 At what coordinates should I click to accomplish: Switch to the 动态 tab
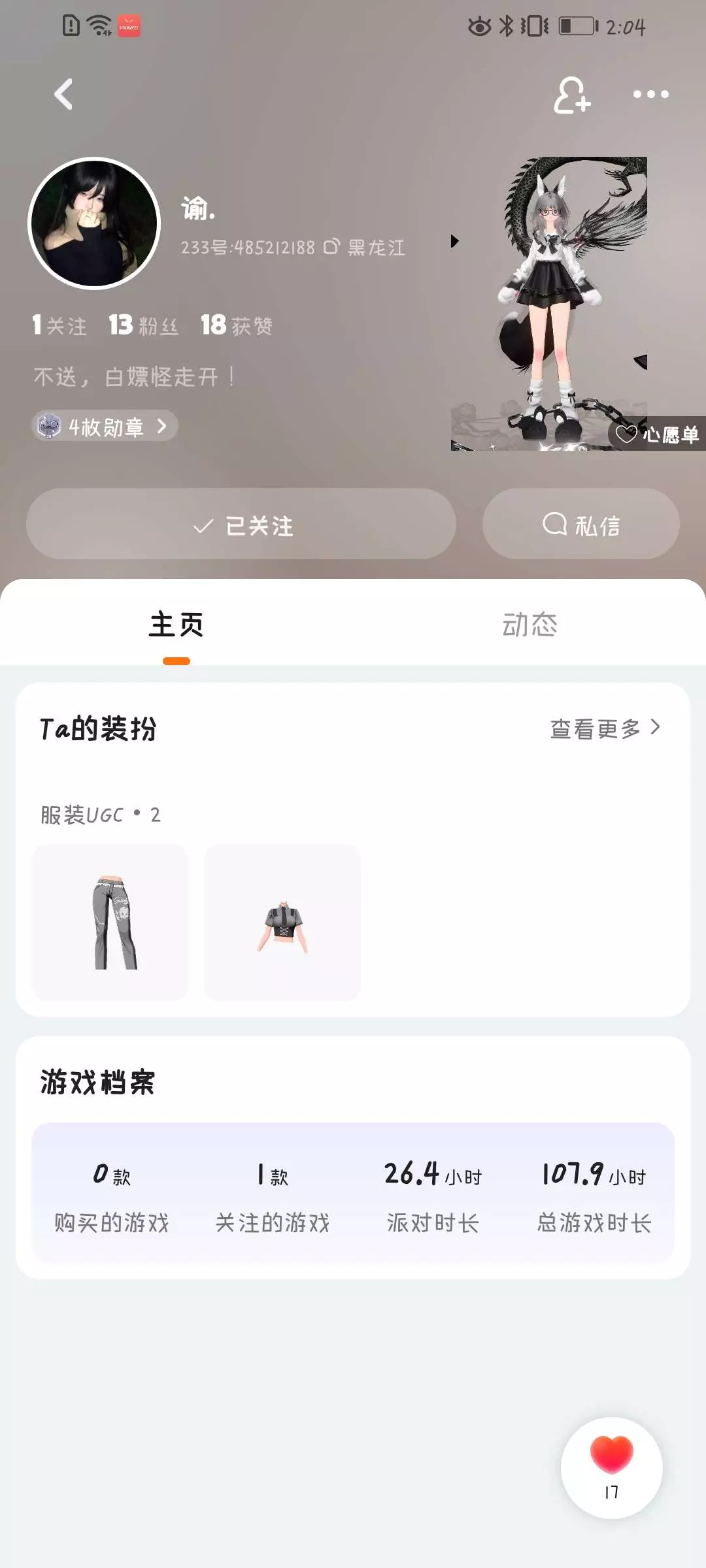click(x=529, y=625)
